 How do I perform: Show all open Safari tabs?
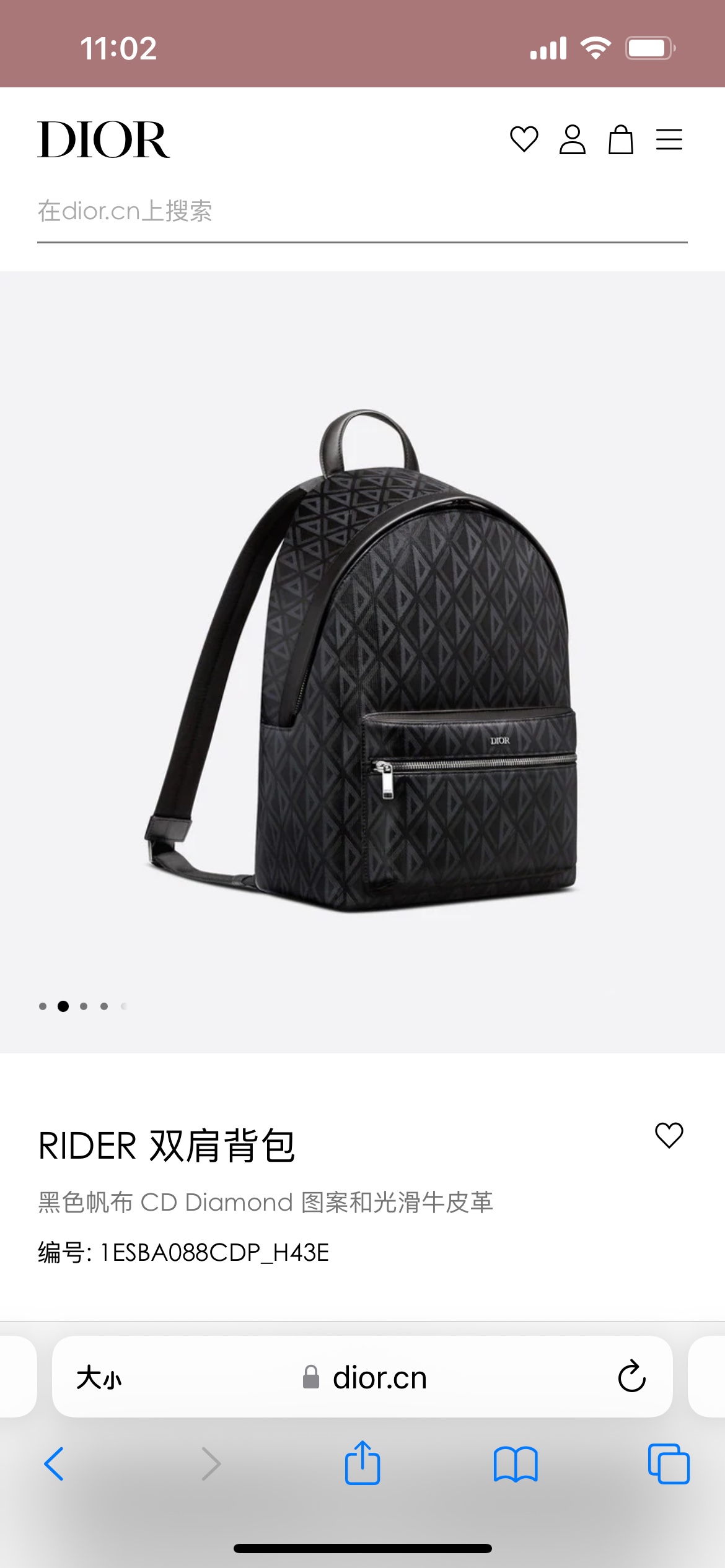[x=668, y=1464]
